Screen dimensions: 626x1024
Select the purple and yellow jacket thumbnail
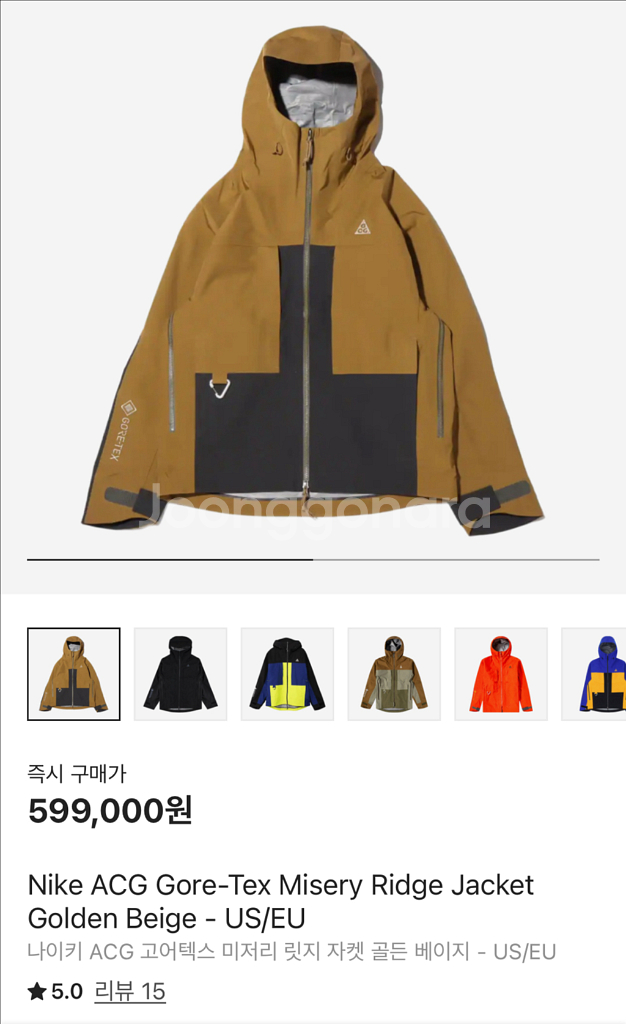click(600, 673)
